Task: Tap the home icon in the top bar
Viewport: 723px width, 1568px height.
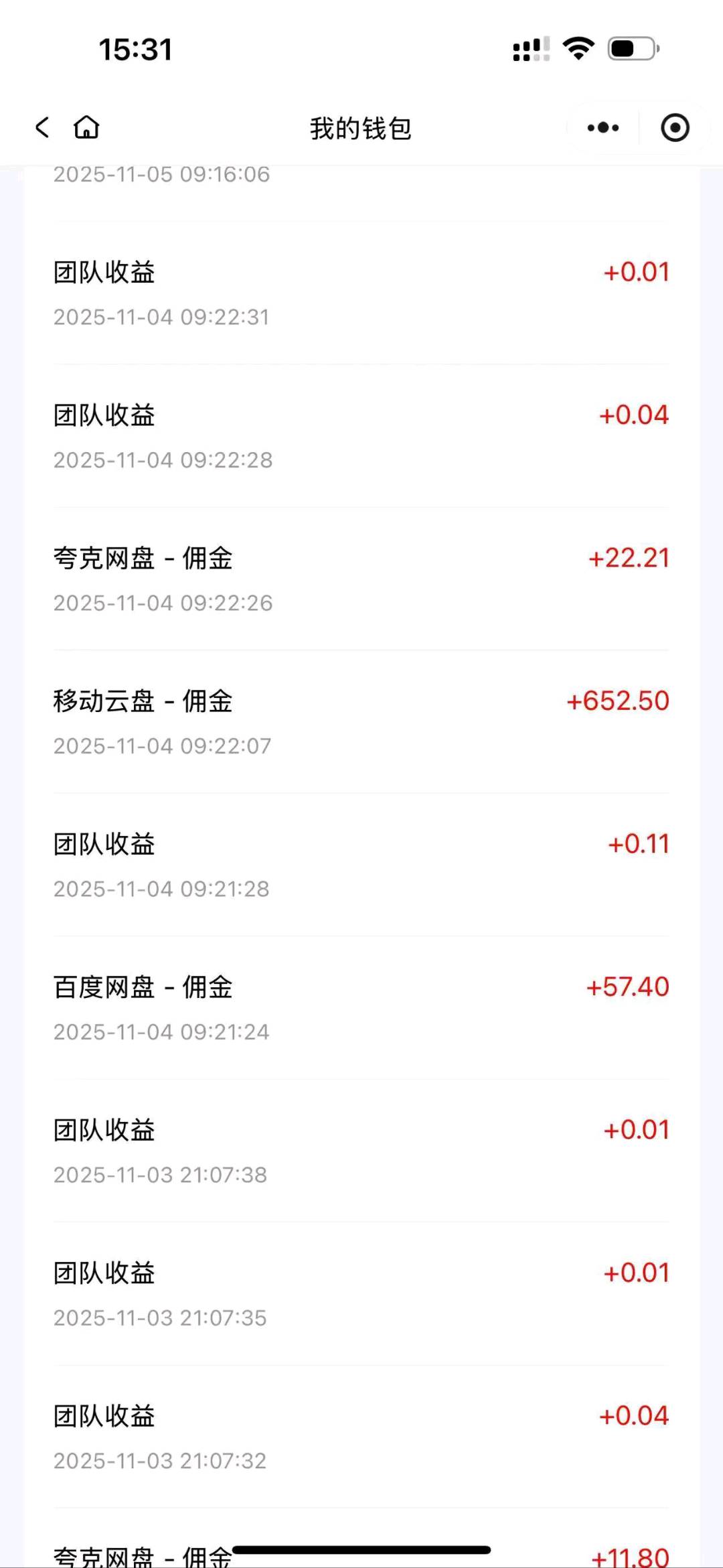Action: pyautogui.click(x=87, y=127)
